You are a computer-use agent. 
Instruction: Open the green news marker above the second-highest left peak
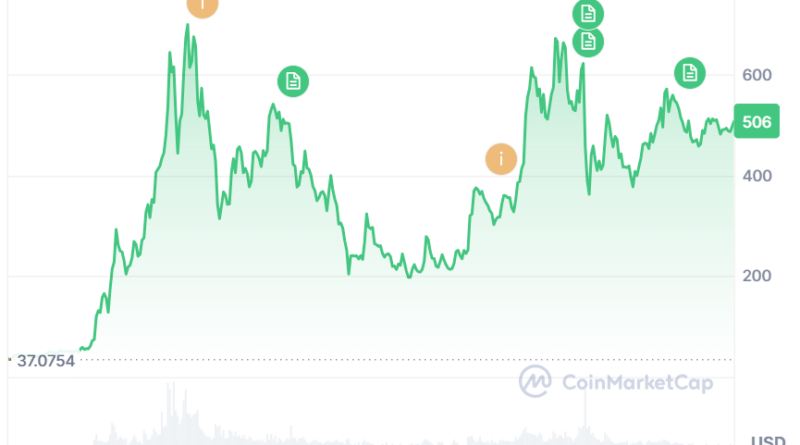pos(293,81)
